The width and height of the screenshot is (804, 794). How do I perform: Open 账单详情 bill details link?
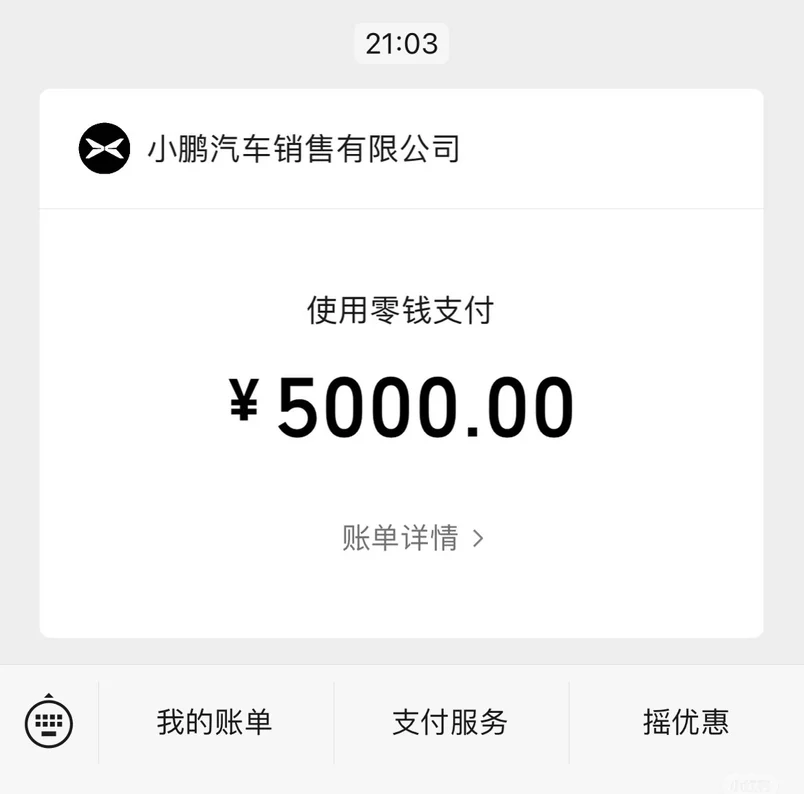[x=413, y=538]
